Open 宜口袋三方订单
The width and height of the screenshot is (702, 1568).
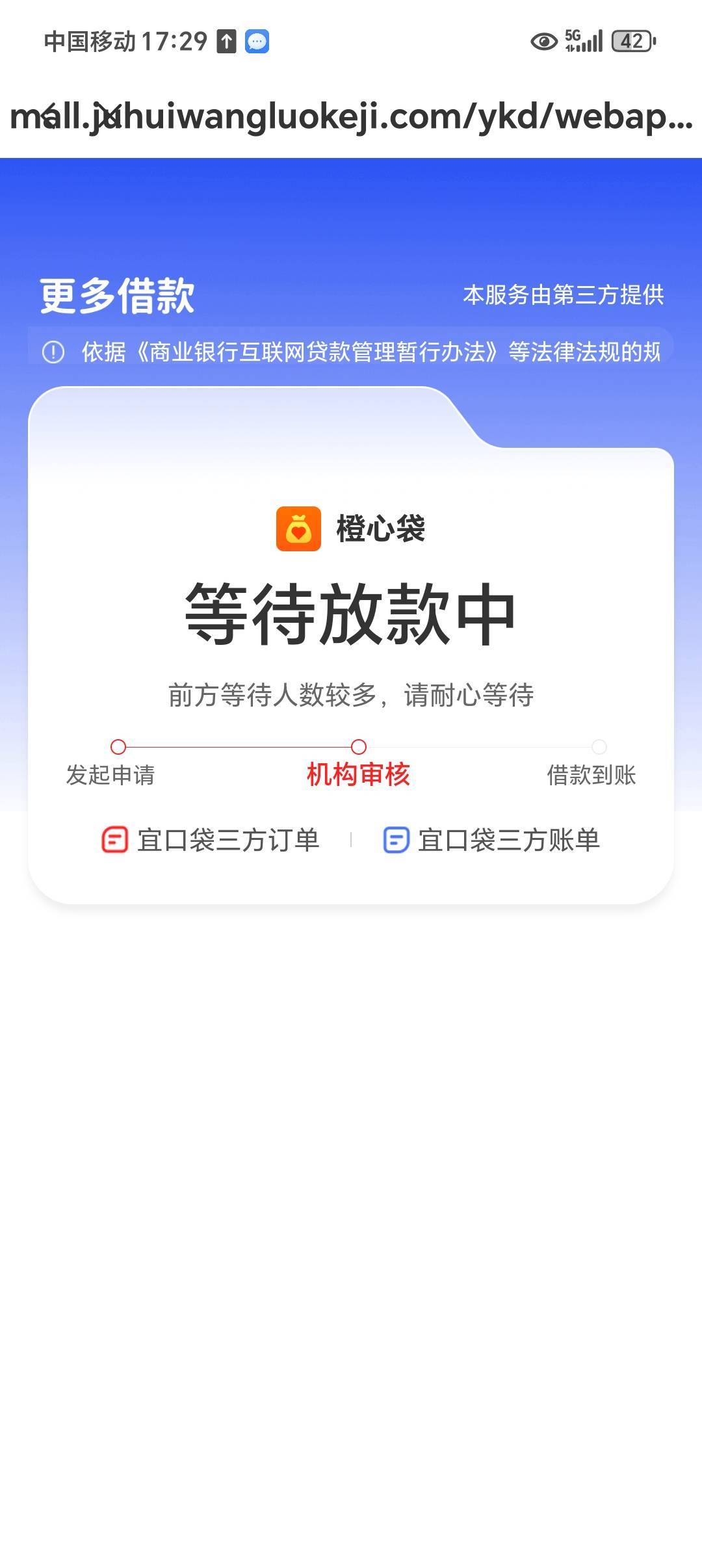coord(211,840)
